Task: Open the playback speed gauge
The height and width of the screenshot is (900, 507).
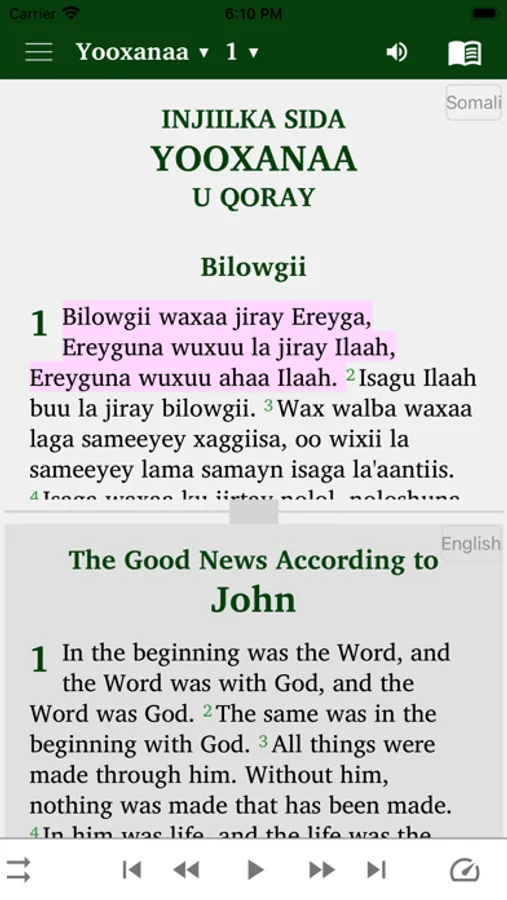Action: [x=465, y=870]
